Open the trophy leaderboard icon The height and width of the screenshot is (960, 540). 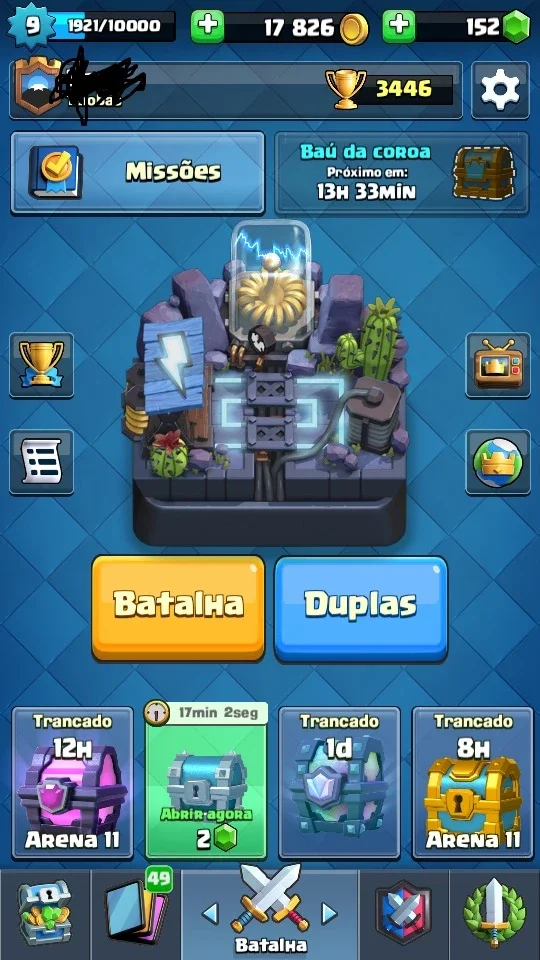point(42,365)
